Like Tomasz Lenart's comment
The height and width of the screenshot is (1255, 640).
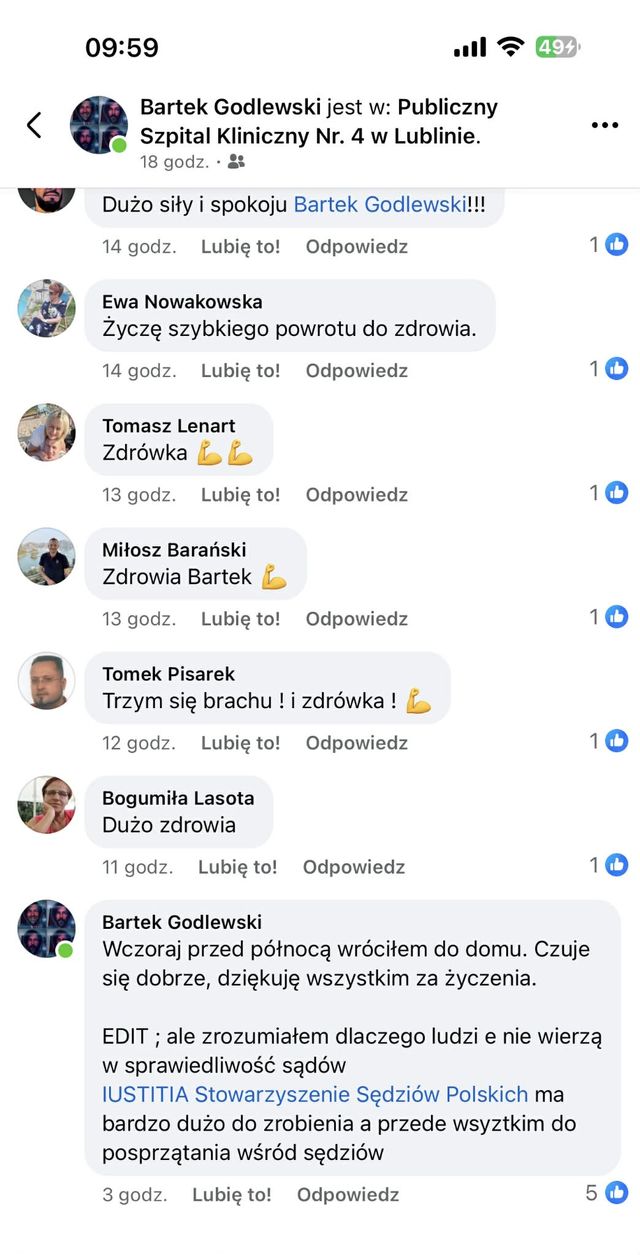[x=240, y=494]
